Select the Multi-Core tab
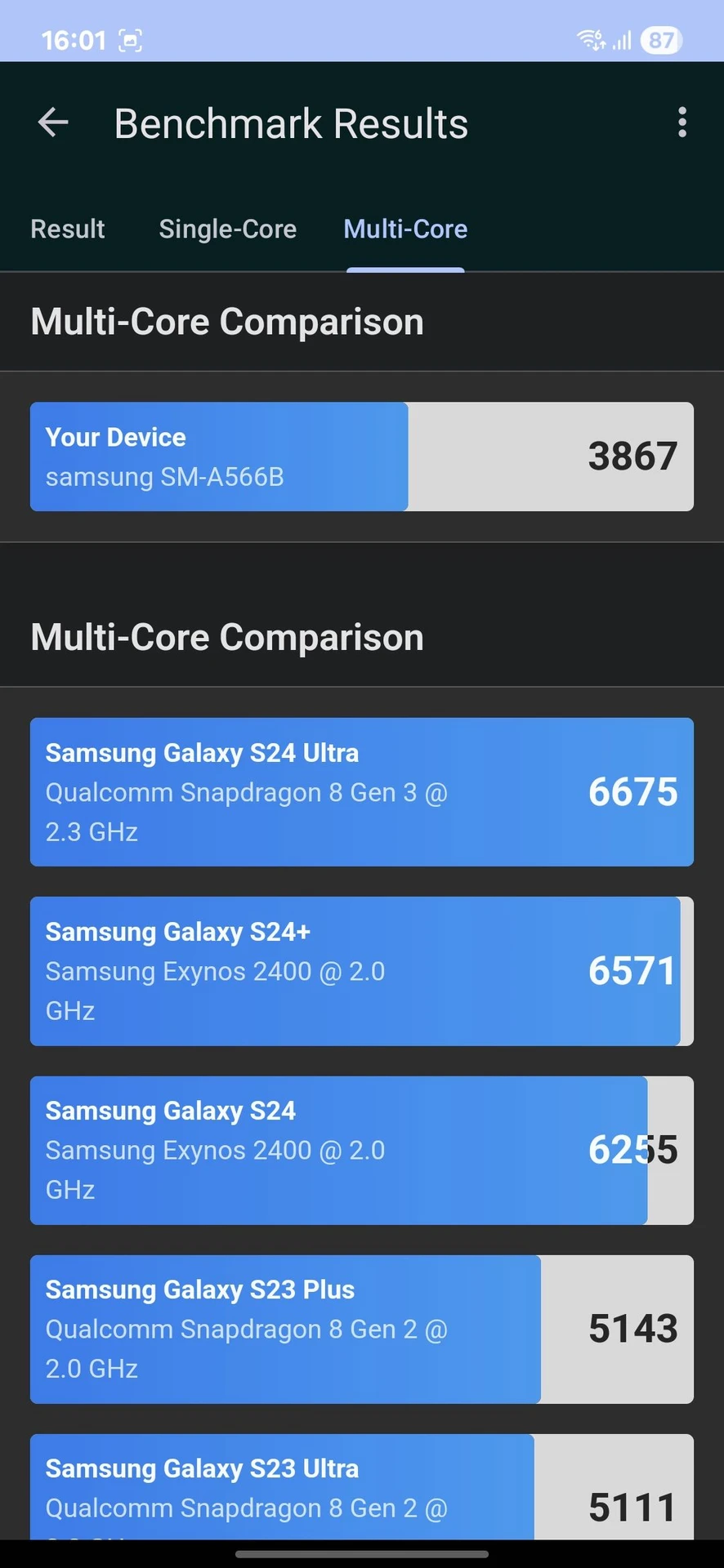The width and height of the screenshot is (724, 1568). [405, 229]
